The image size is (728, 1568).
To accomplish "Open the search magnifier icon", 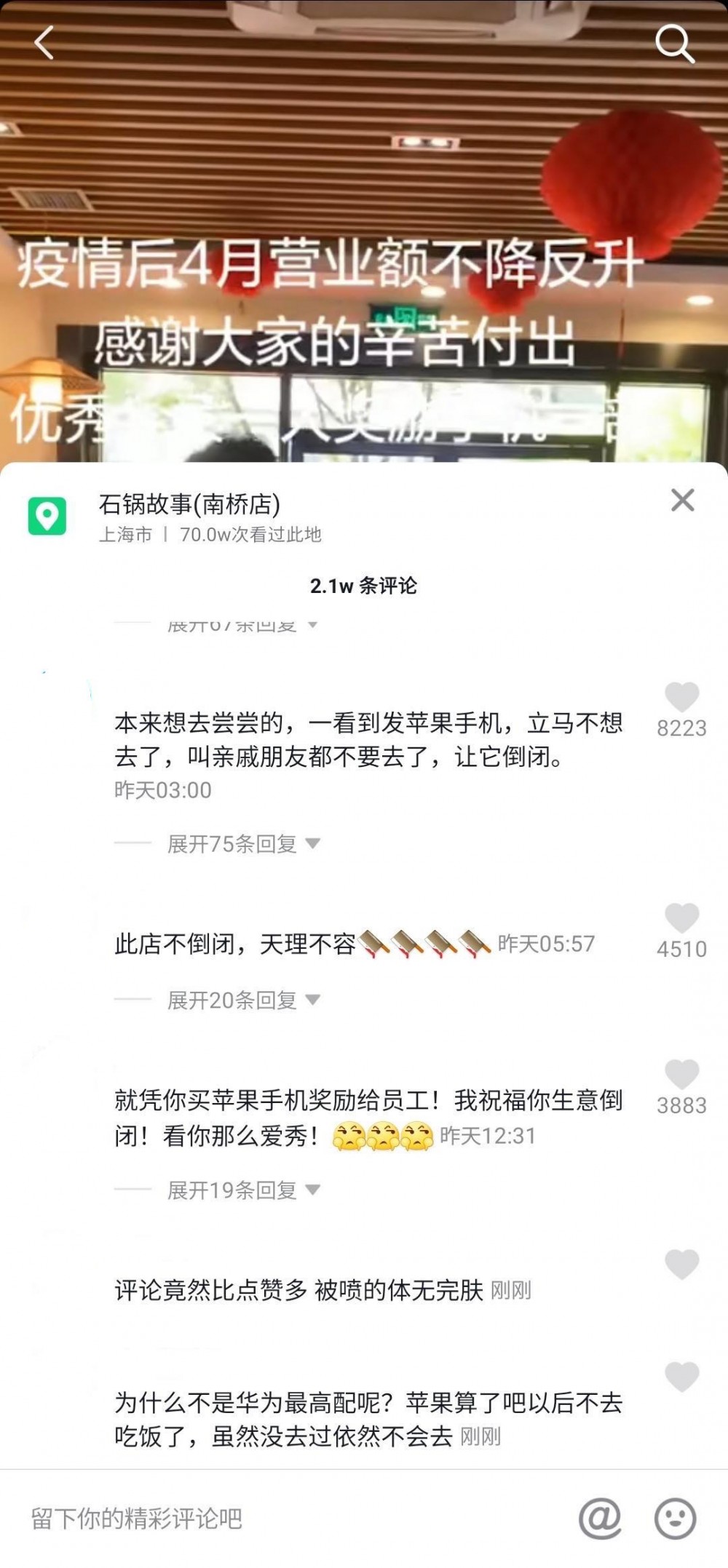I will pyautogui.click(x=675, y=44).
